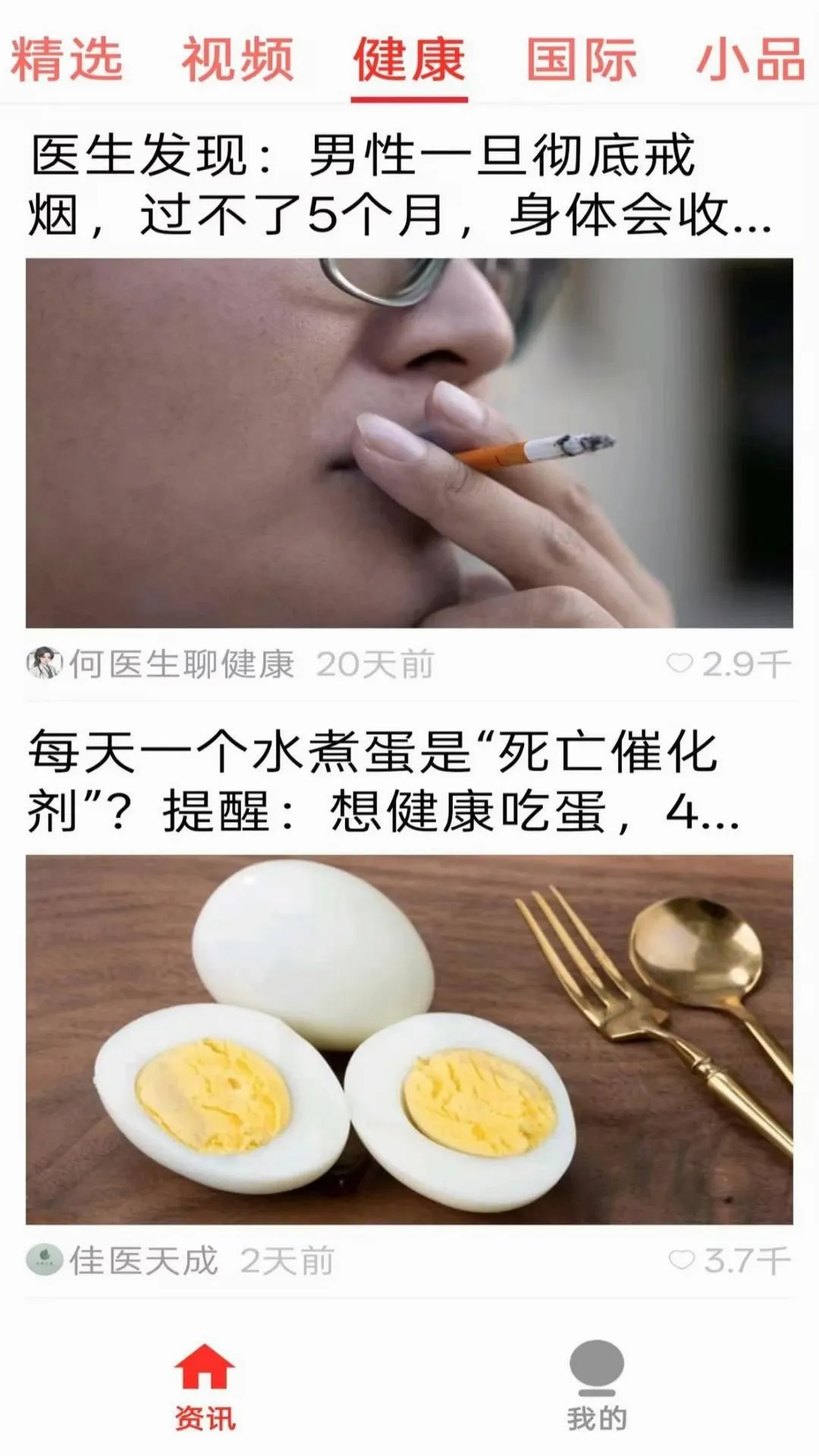Open the boiled egg article
Screen dimensions: 819x1456
384,781
